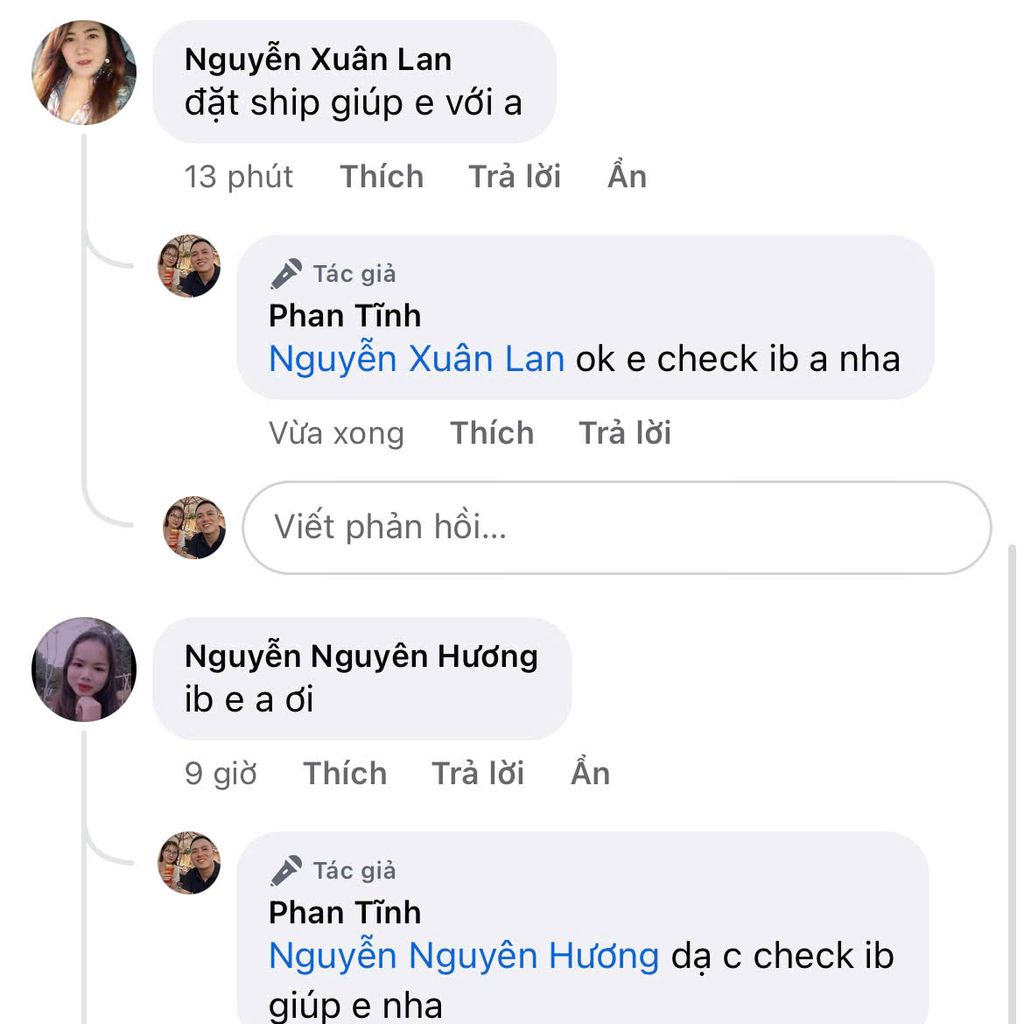The image size is (1024, 1024).
Task: Focus the Viết phản hồi reply field
Action: click(616, 527)
